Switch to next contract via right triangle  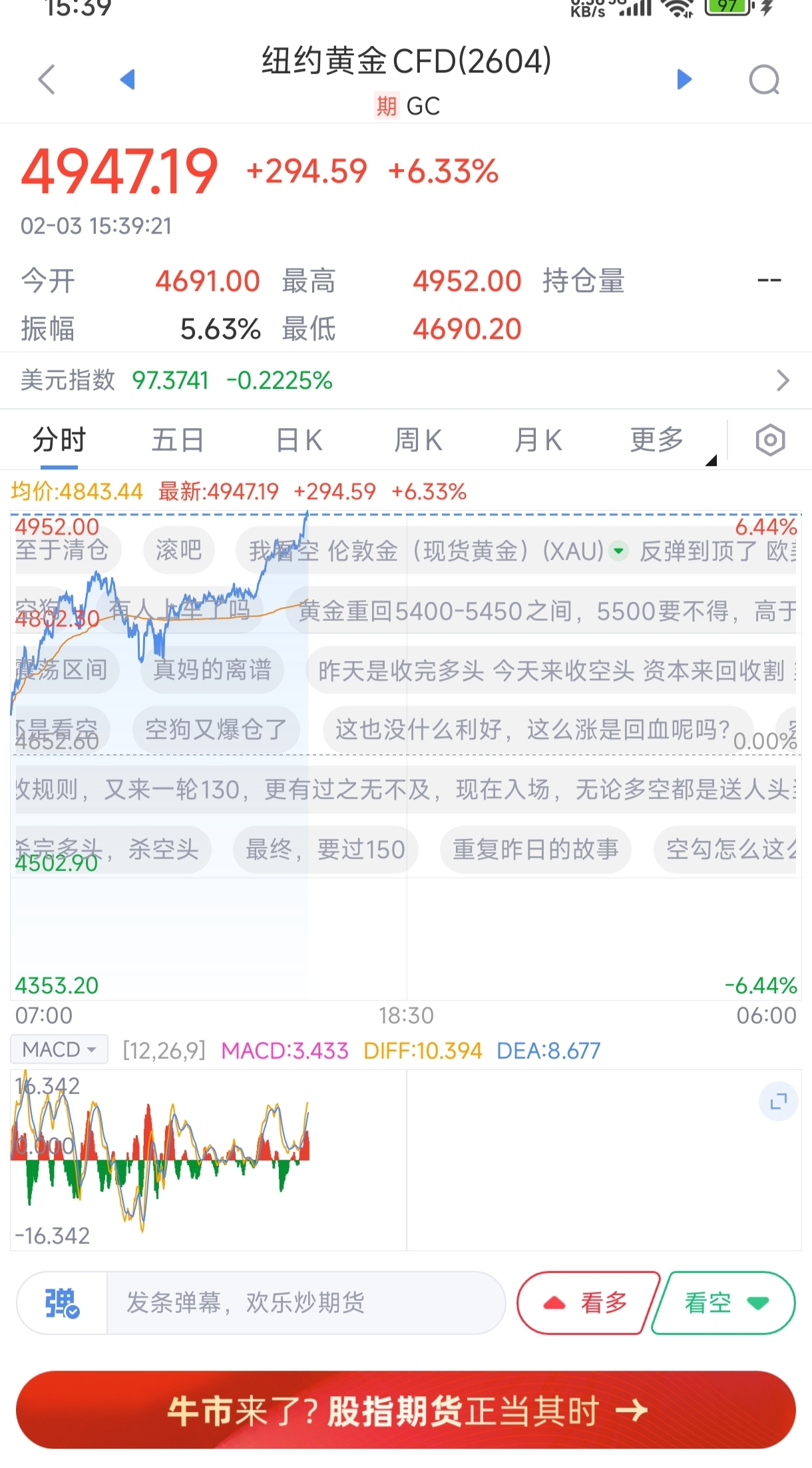[684, 79]
